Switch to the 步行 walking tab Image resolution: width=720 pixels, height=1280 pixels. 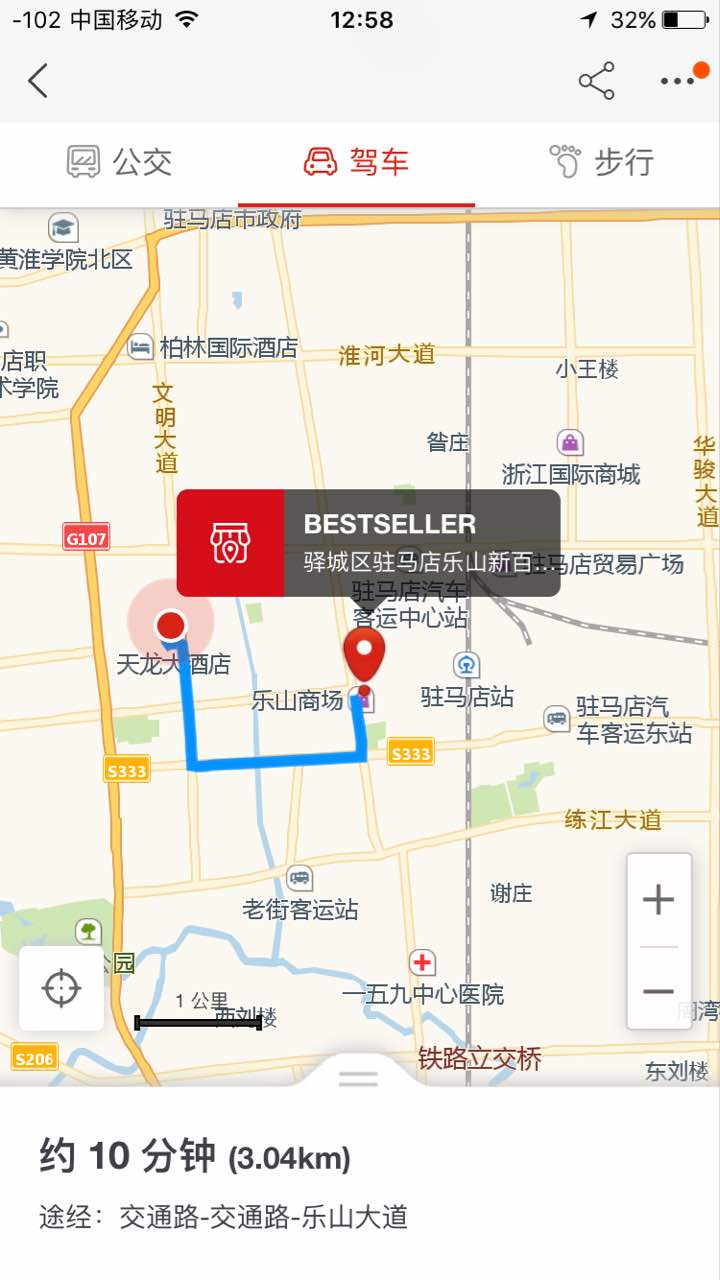[600, 162]
